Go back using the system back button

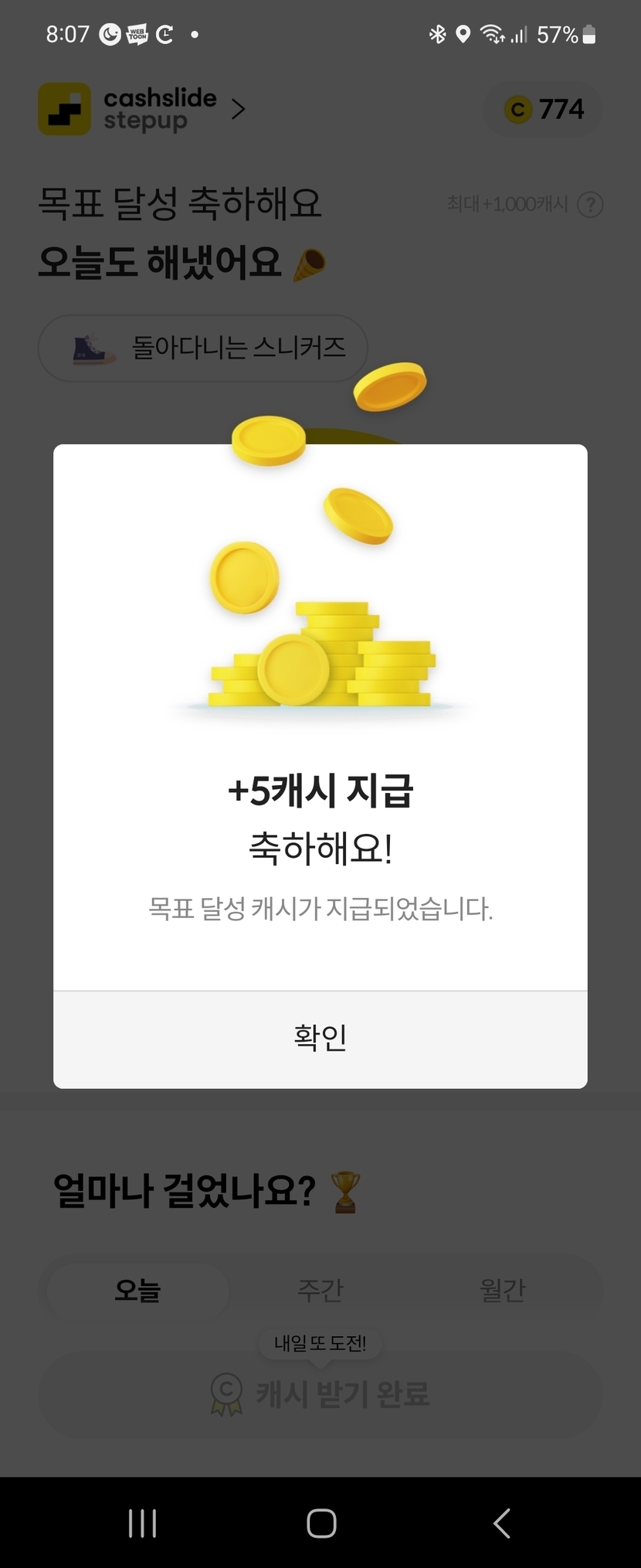[x=502, y=1523]
